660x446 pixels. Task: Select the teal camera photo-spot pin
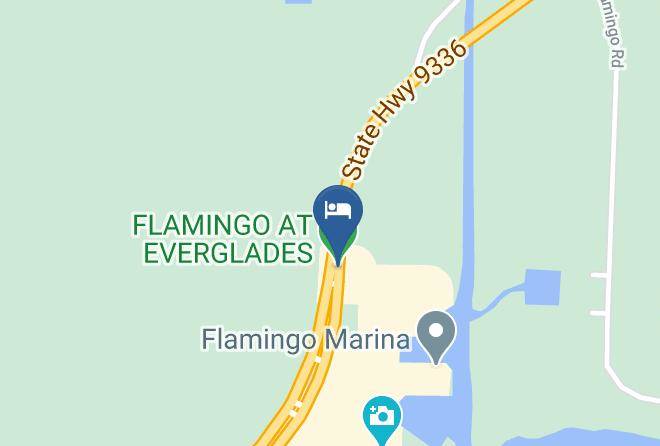[382, 418]
